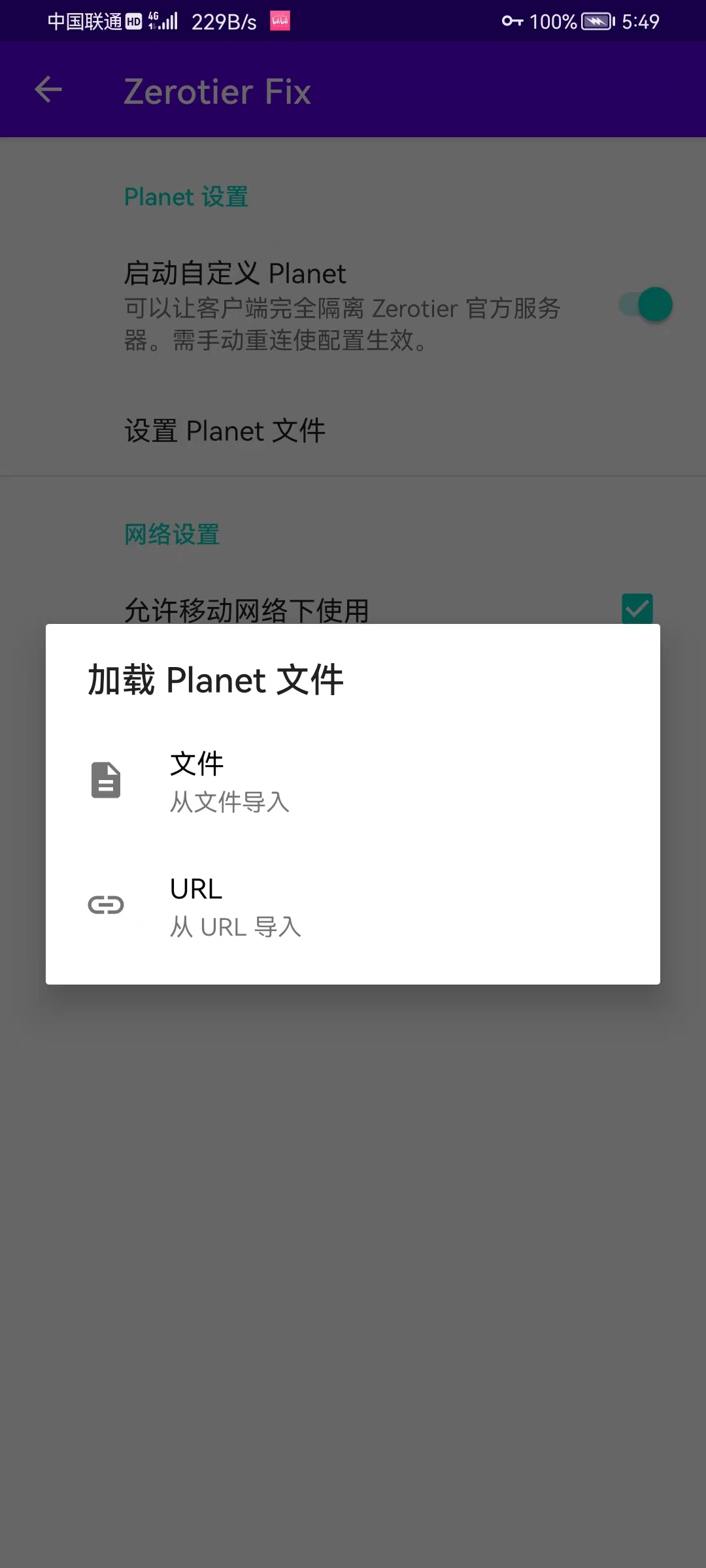The image size is (706, 1568).
Task: Click the key icon in status bar
Action: pyautogui.click(x=511, y=22)
